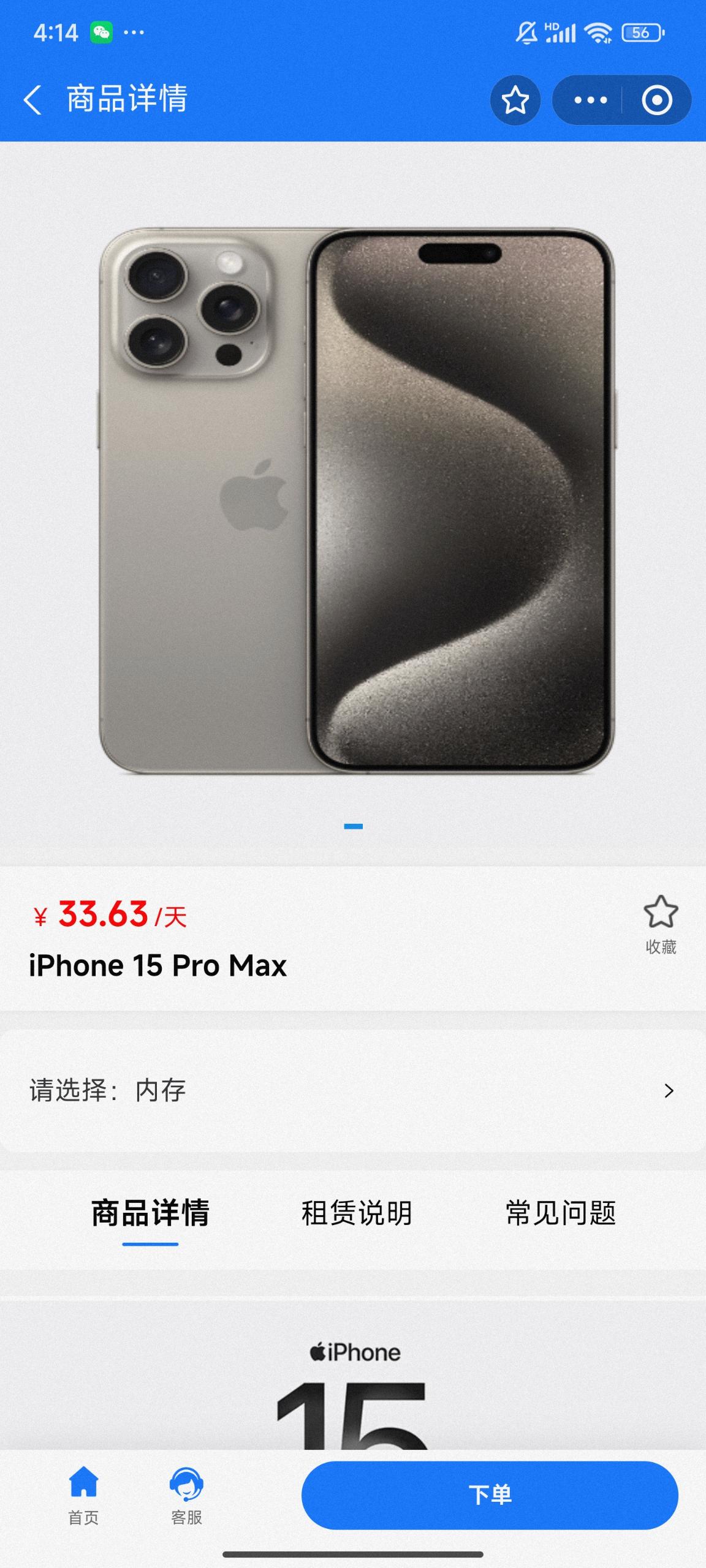Screen dimensions: 706x1568
Task: Select the 商品详情 tab
Action: click(x=150, y=1213)
